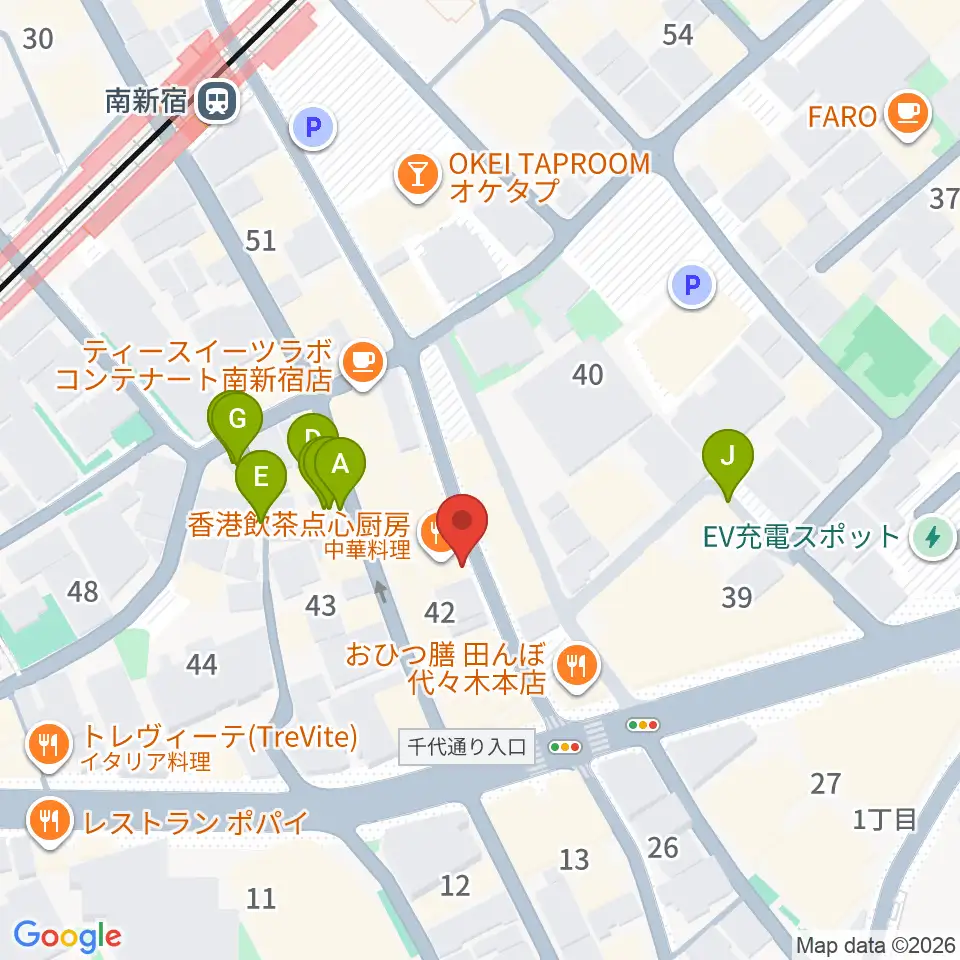Select the parking icon near block 40
Image resolution: width=960 pixels, height=960 pixels.
point(692,285)
